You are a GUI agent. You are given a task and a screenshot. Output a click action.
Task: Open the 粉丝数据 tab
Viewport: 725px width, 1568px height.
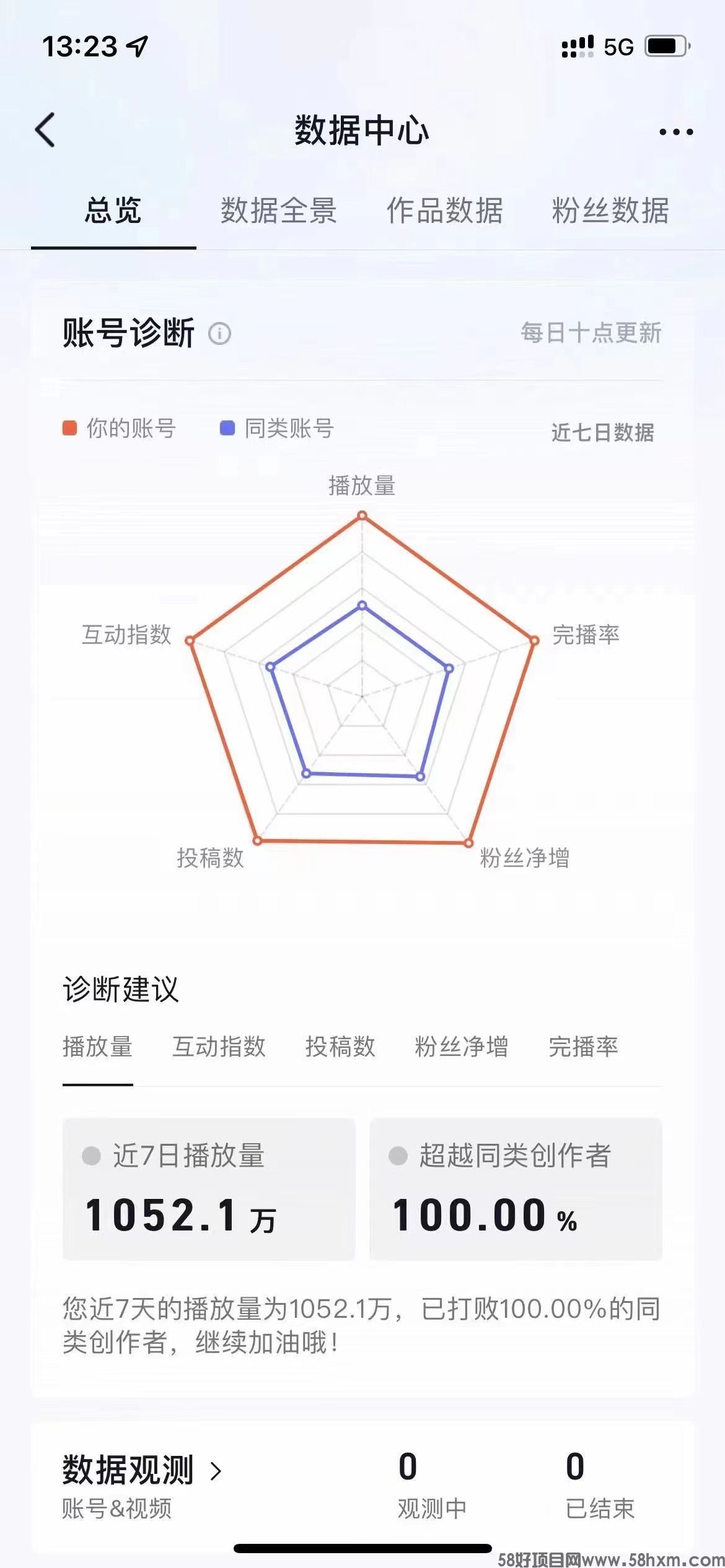click(x=610, y=211)
